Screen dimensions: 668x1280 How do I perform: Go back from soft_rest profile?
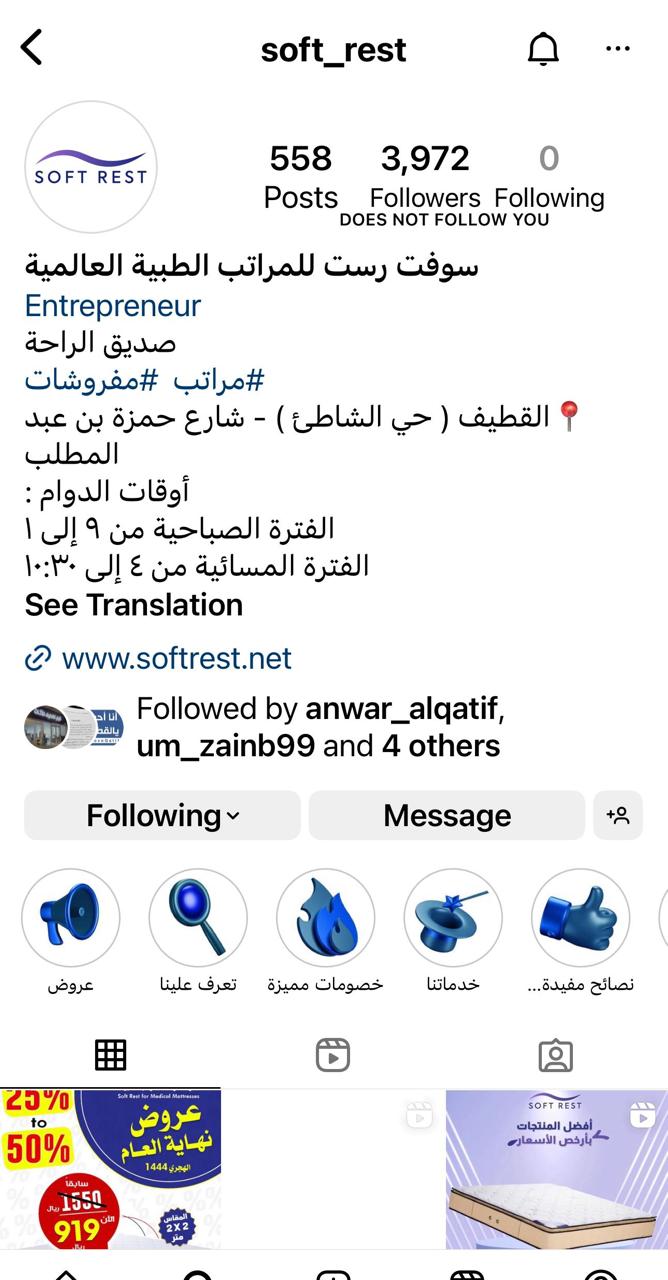click(33, 47)
